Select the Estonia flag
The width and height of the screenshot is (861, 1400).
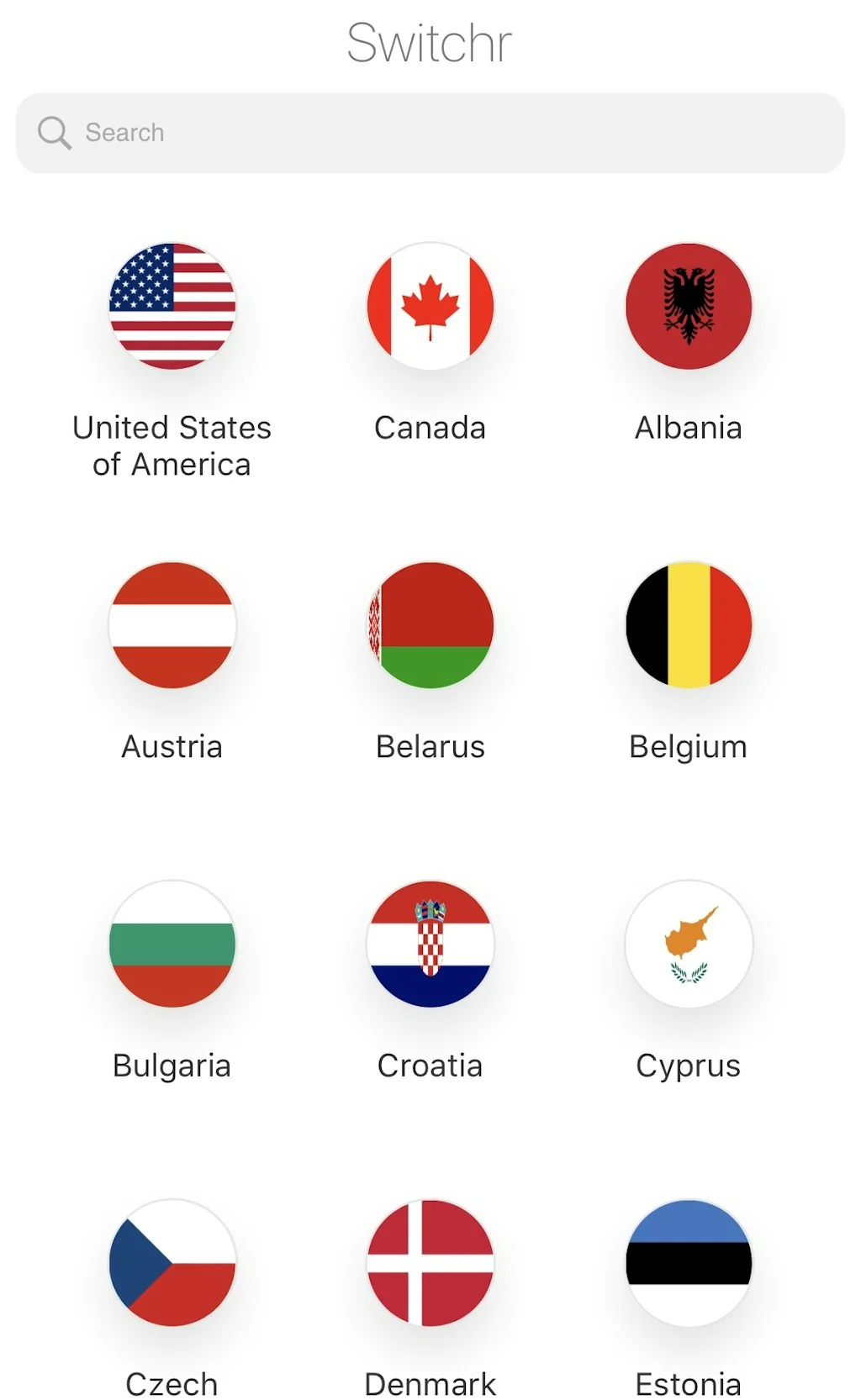point(689,1263)
